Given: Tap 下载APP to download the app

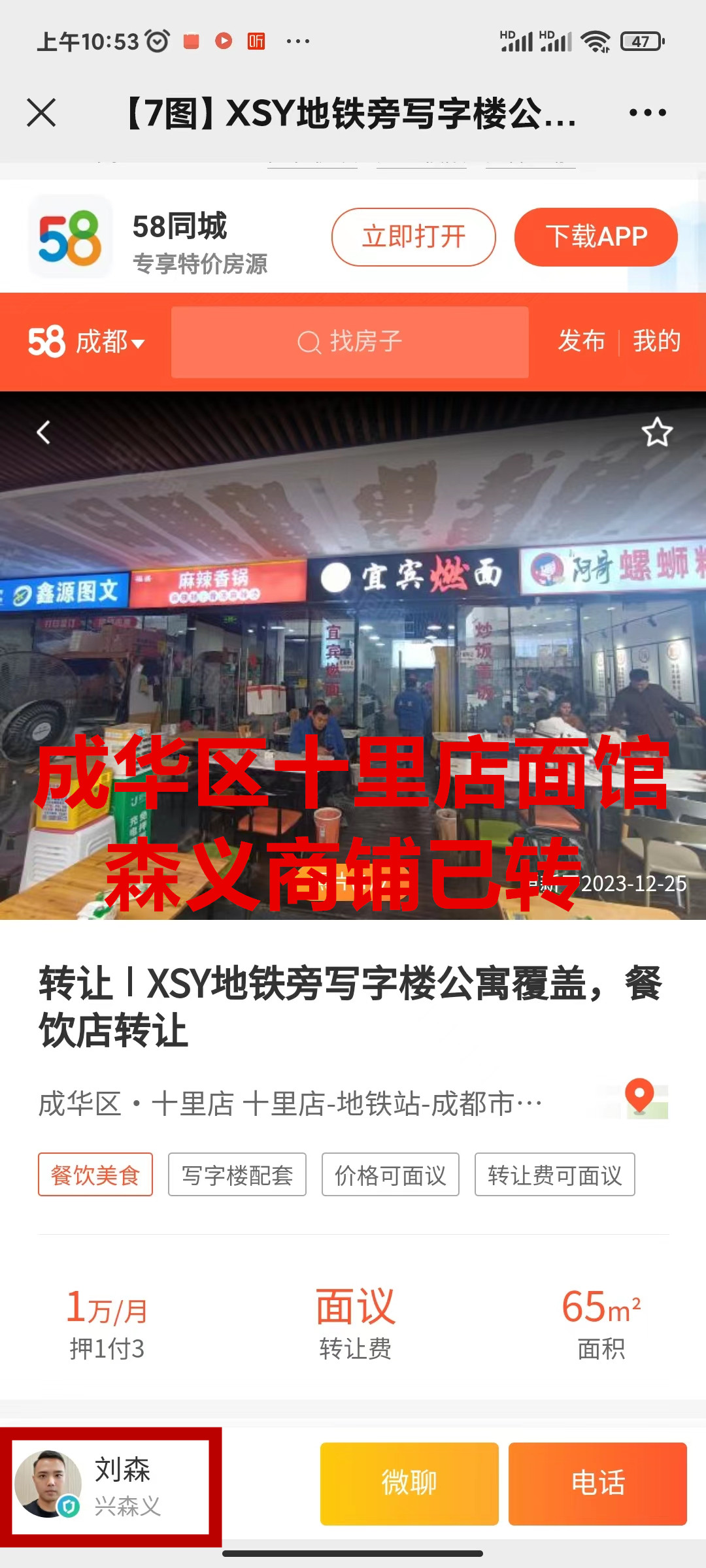Looking at the screenshot, I should tap(596, 237).
